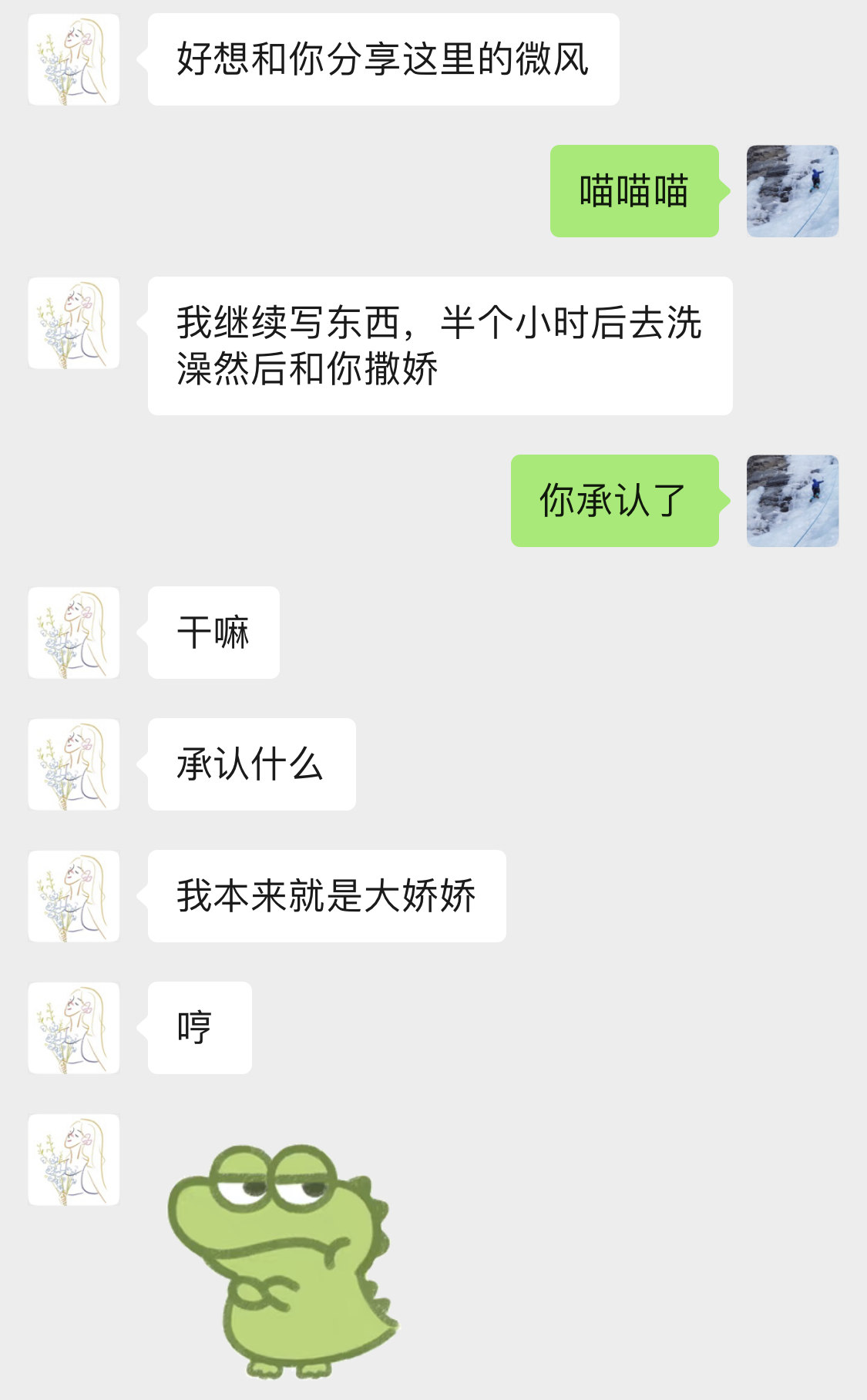The image size is (867, 1400).
Task: Open sender avatar next to 你承认了
Action: 792,501
